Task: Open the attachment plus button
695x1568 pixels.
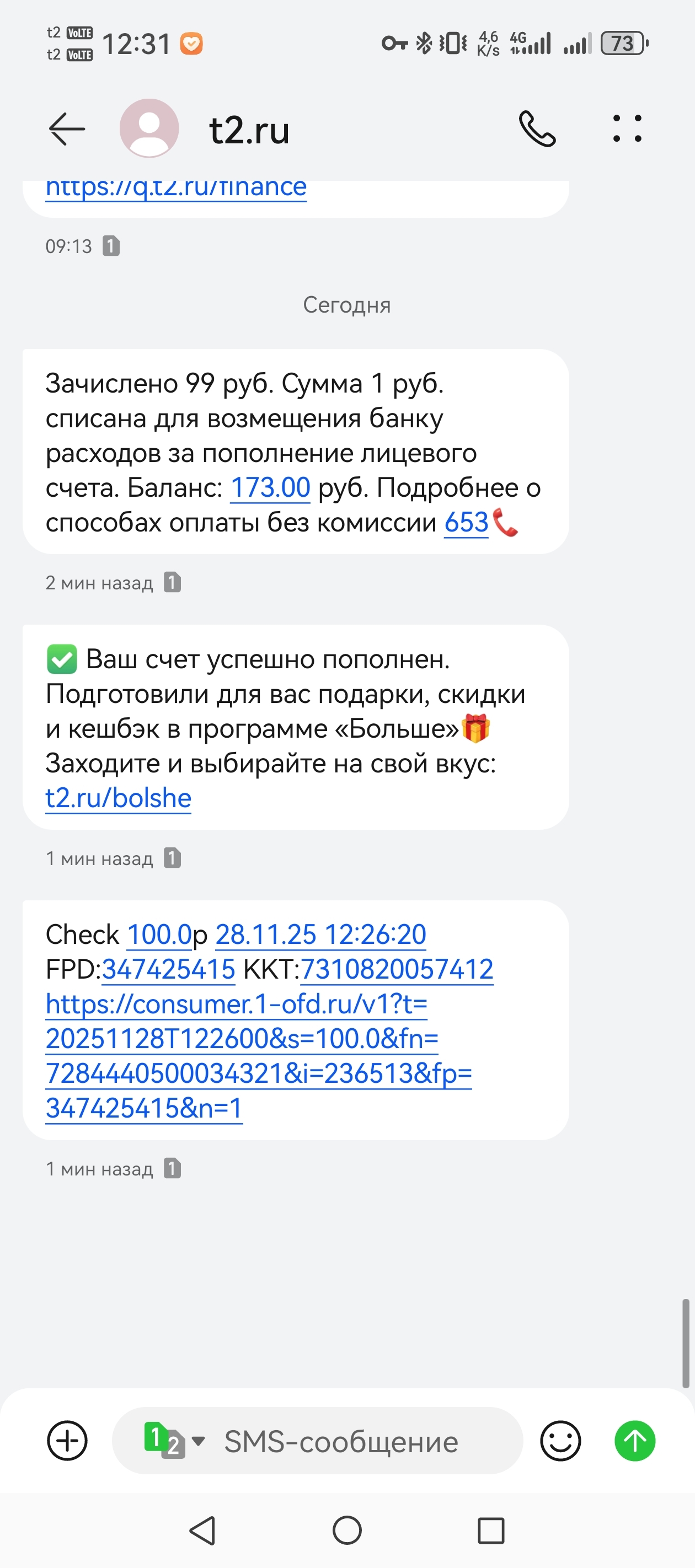Action: tap(67, 1441)
